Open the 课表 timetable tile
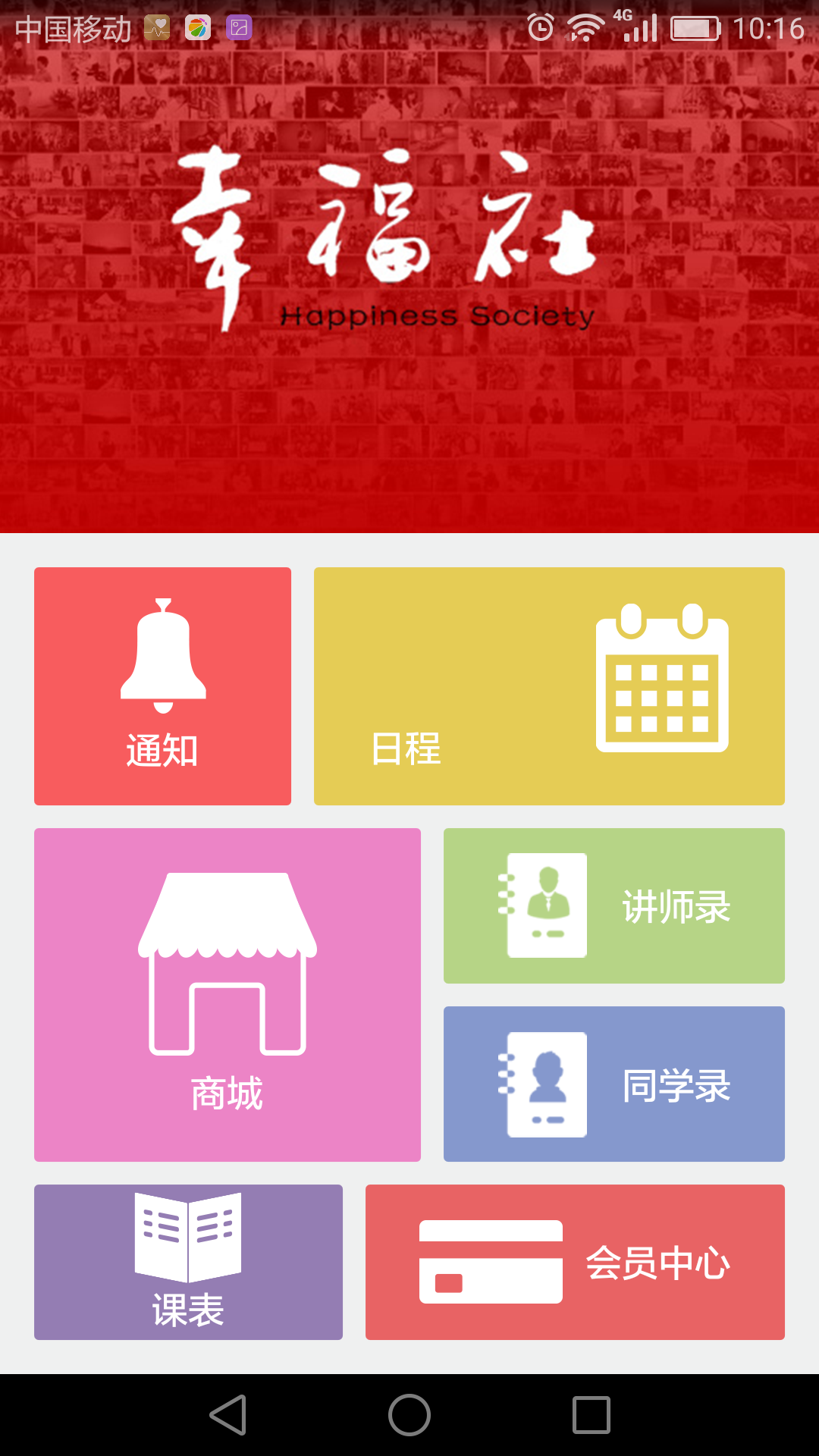Screen dimensions: 819x1456 pyautogui.click(x=188, y=1262)
